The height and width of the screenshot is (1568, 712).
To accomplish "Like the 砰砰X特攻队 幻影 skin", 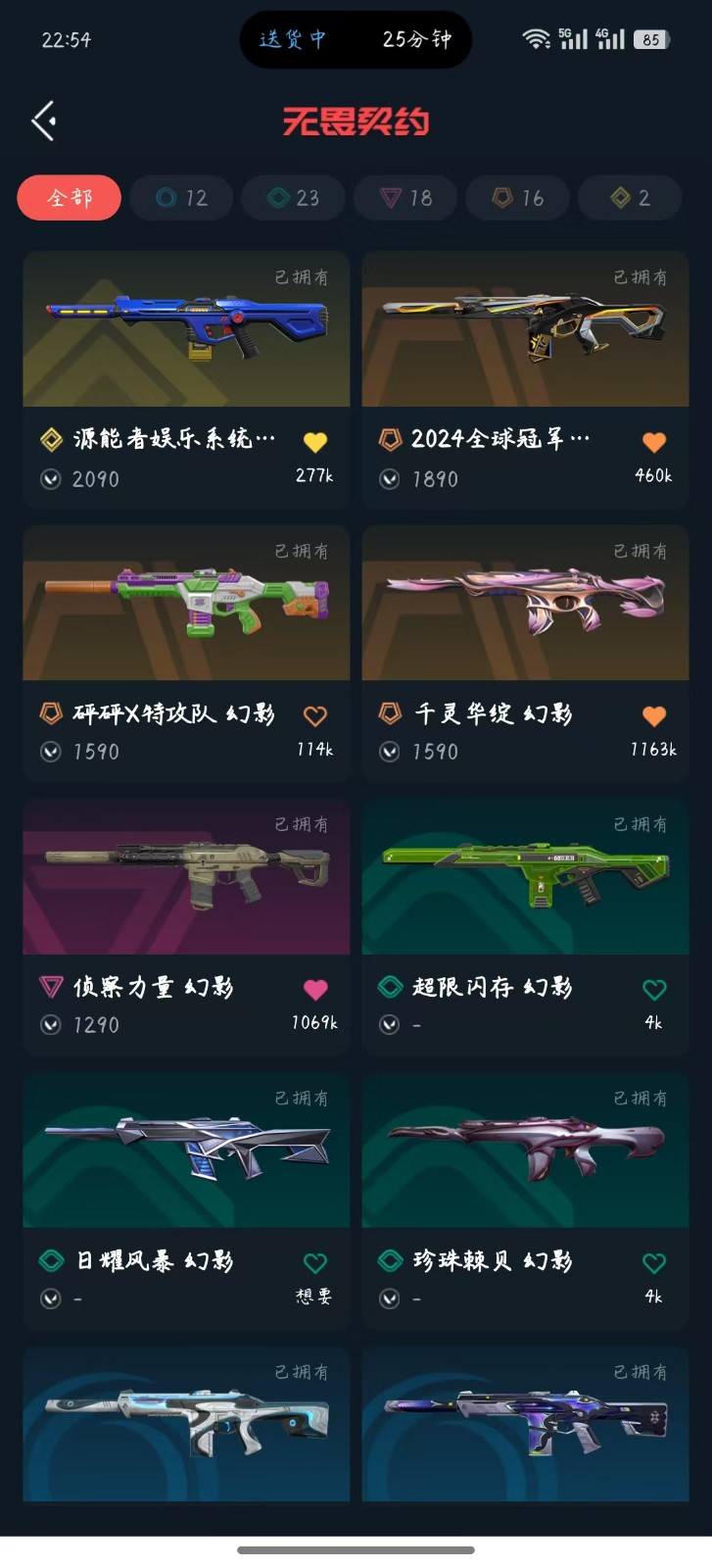I will pyautogui.click(x=314, y=716).
